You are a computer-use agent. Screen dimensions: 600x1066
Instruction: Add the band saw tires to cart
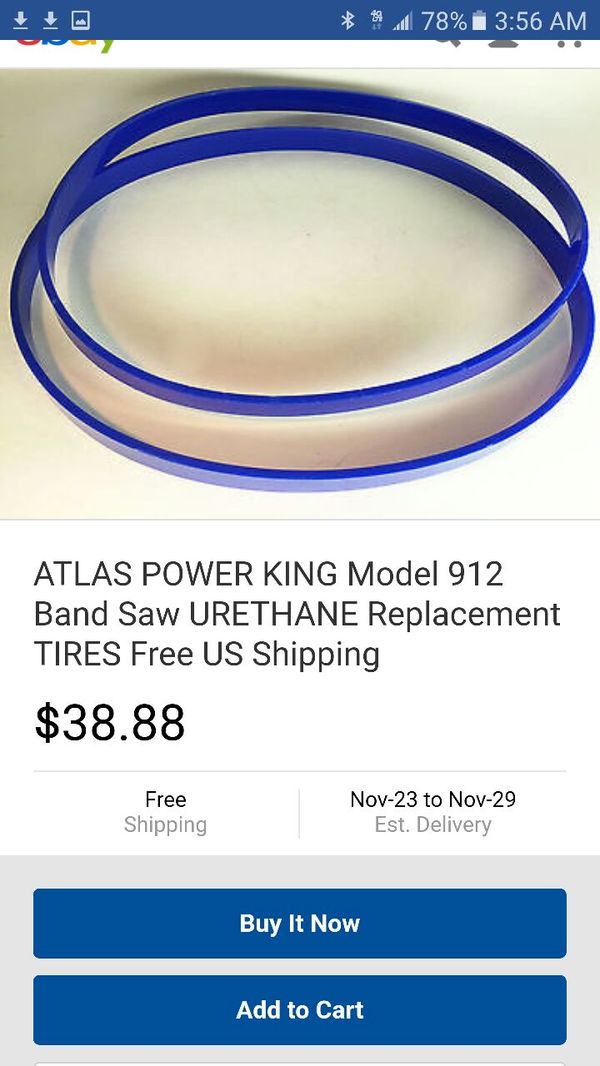pos(299,1010)
